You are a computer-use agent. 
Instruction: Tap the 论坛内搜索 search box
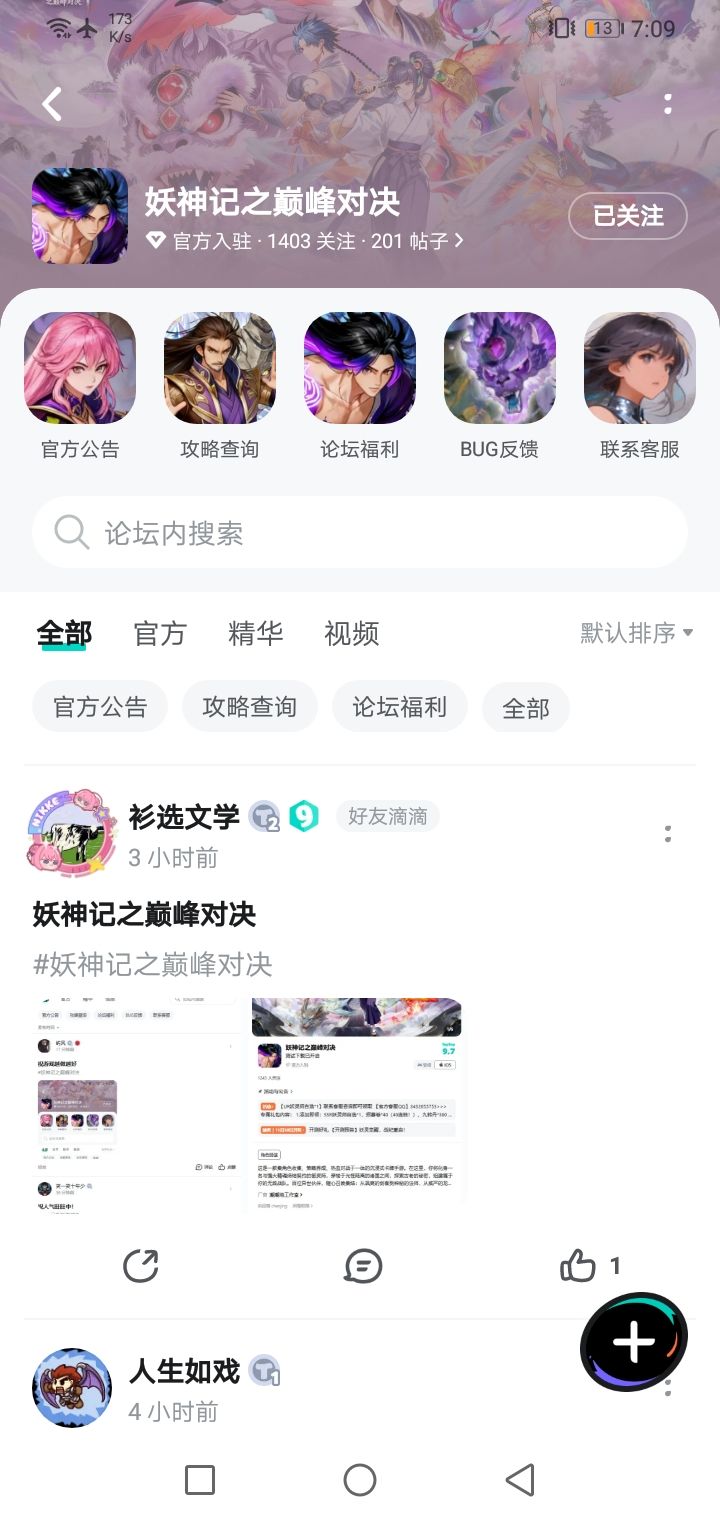click(360, 532)
